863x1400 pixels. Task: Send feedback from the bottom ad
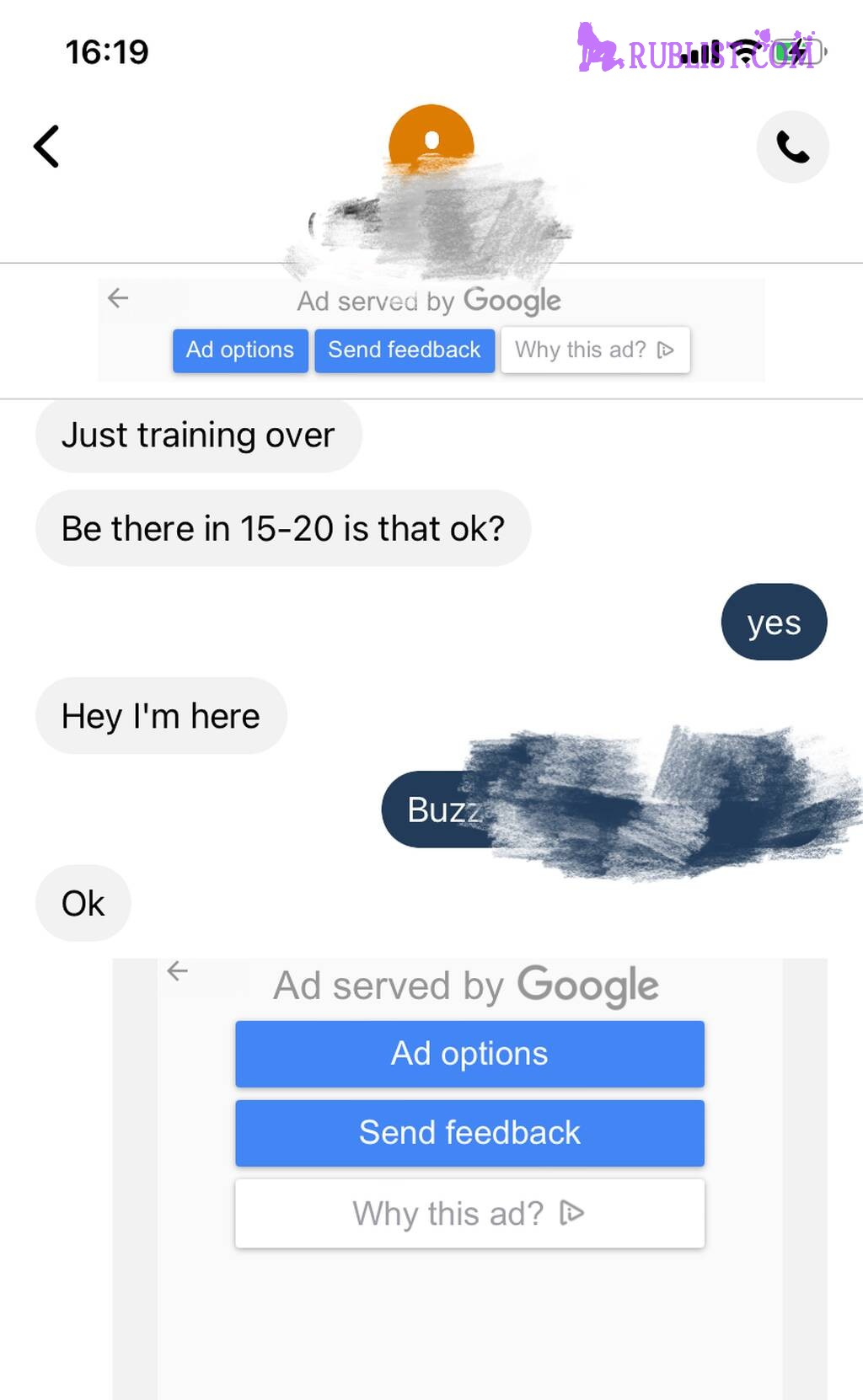(x=469, y=1133)
